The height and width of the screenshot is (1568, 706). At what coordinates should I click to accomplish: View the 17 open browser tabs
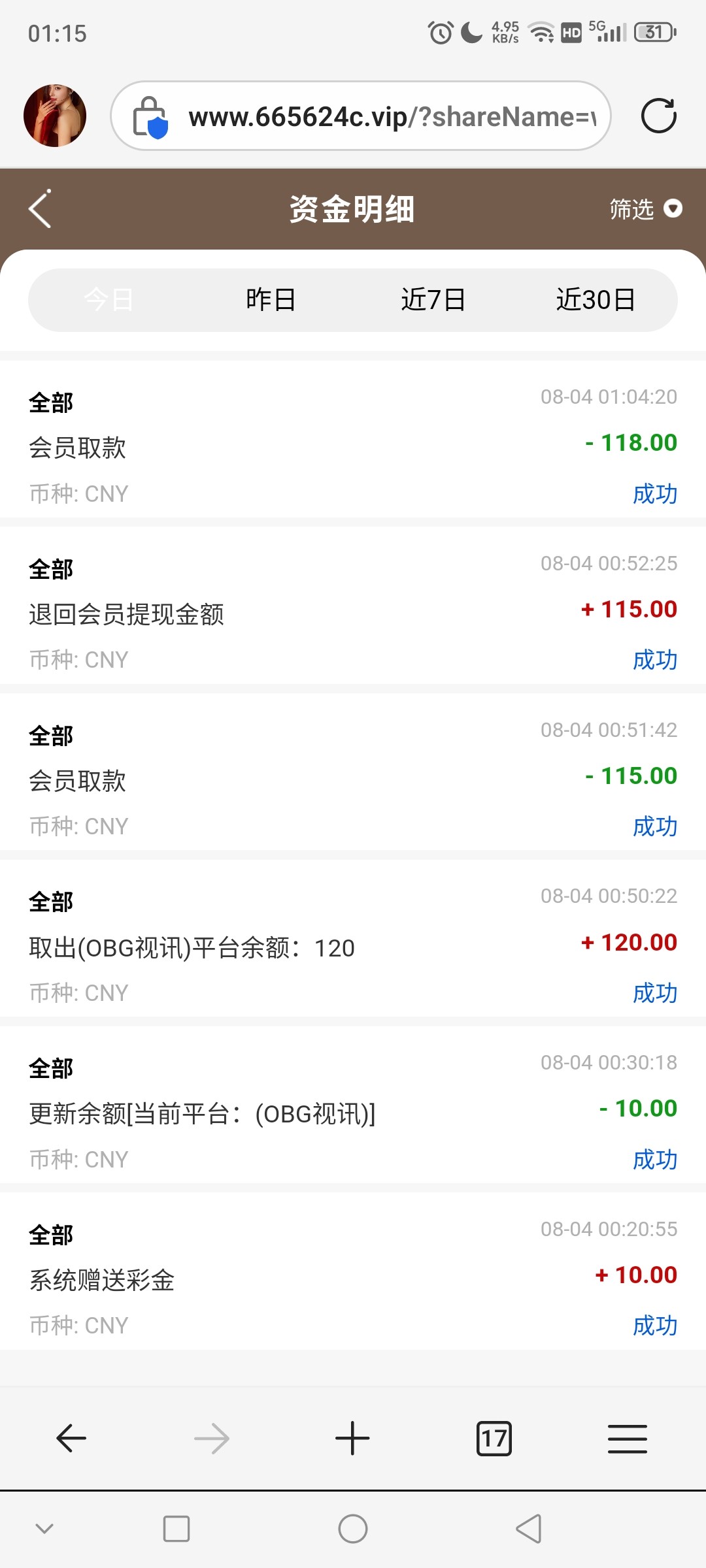pos(494,1438)
